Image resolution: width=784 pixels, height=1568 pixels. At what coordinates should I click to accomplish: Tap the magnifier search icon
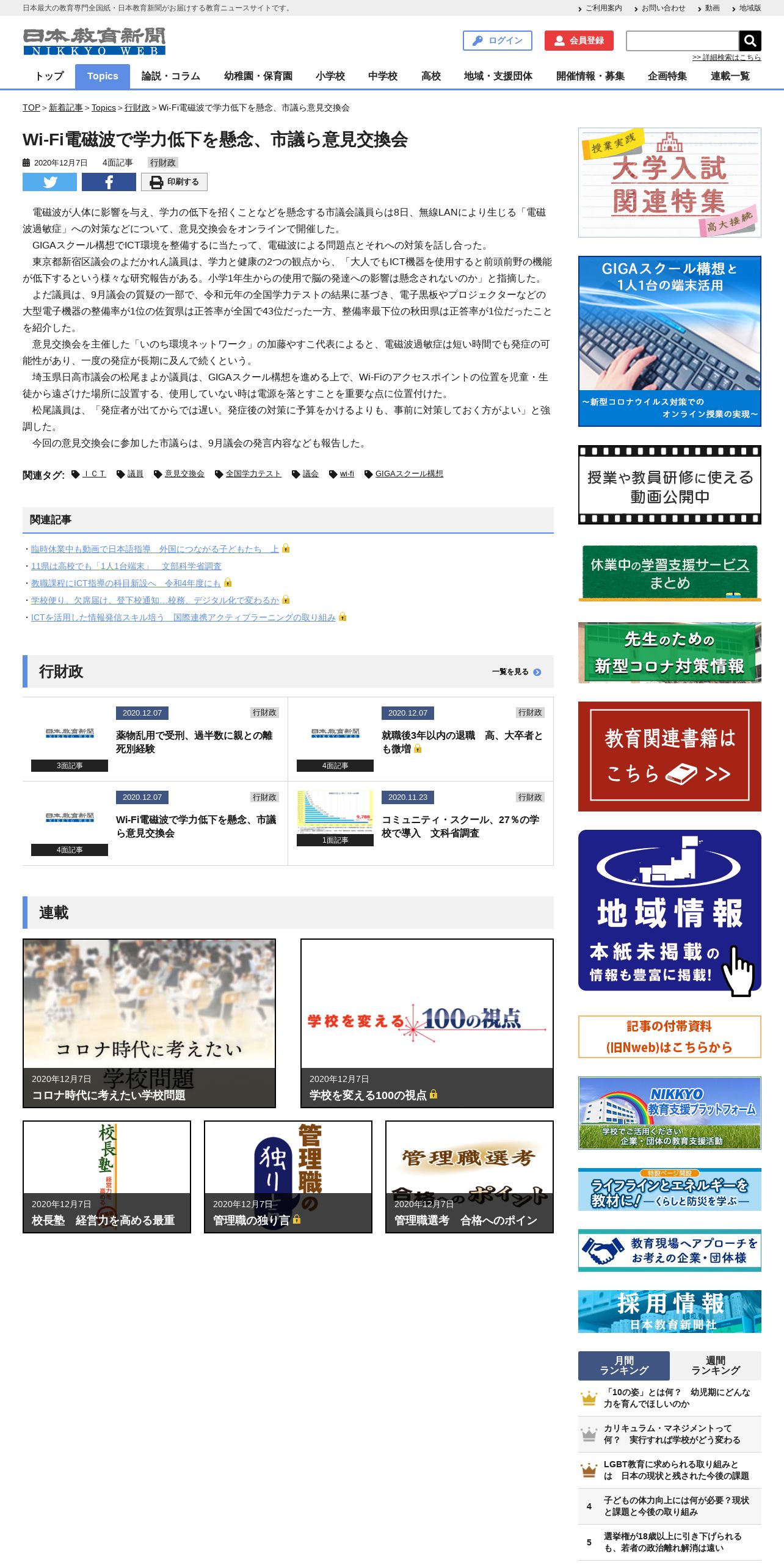click(x=750, y=41)
